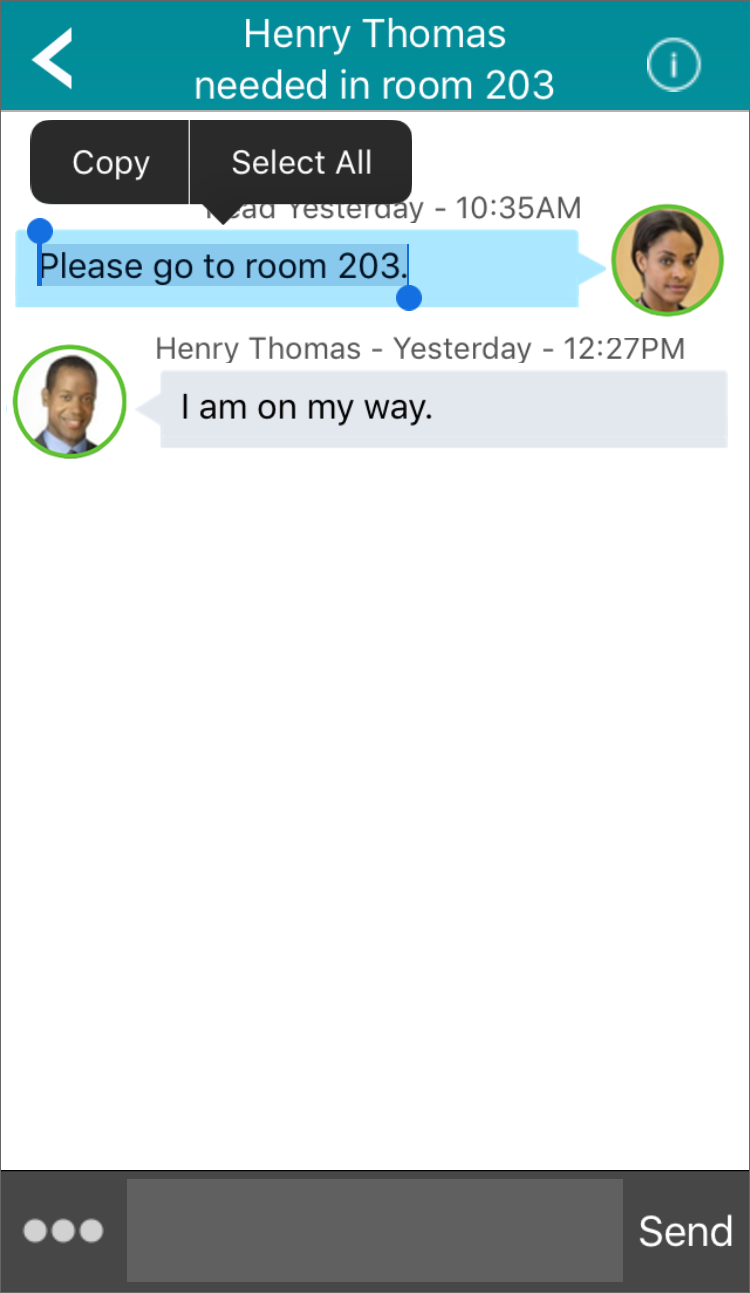
Task: Tap the woman's avatar beside the sent message
Action: click(x=667, y=260)
